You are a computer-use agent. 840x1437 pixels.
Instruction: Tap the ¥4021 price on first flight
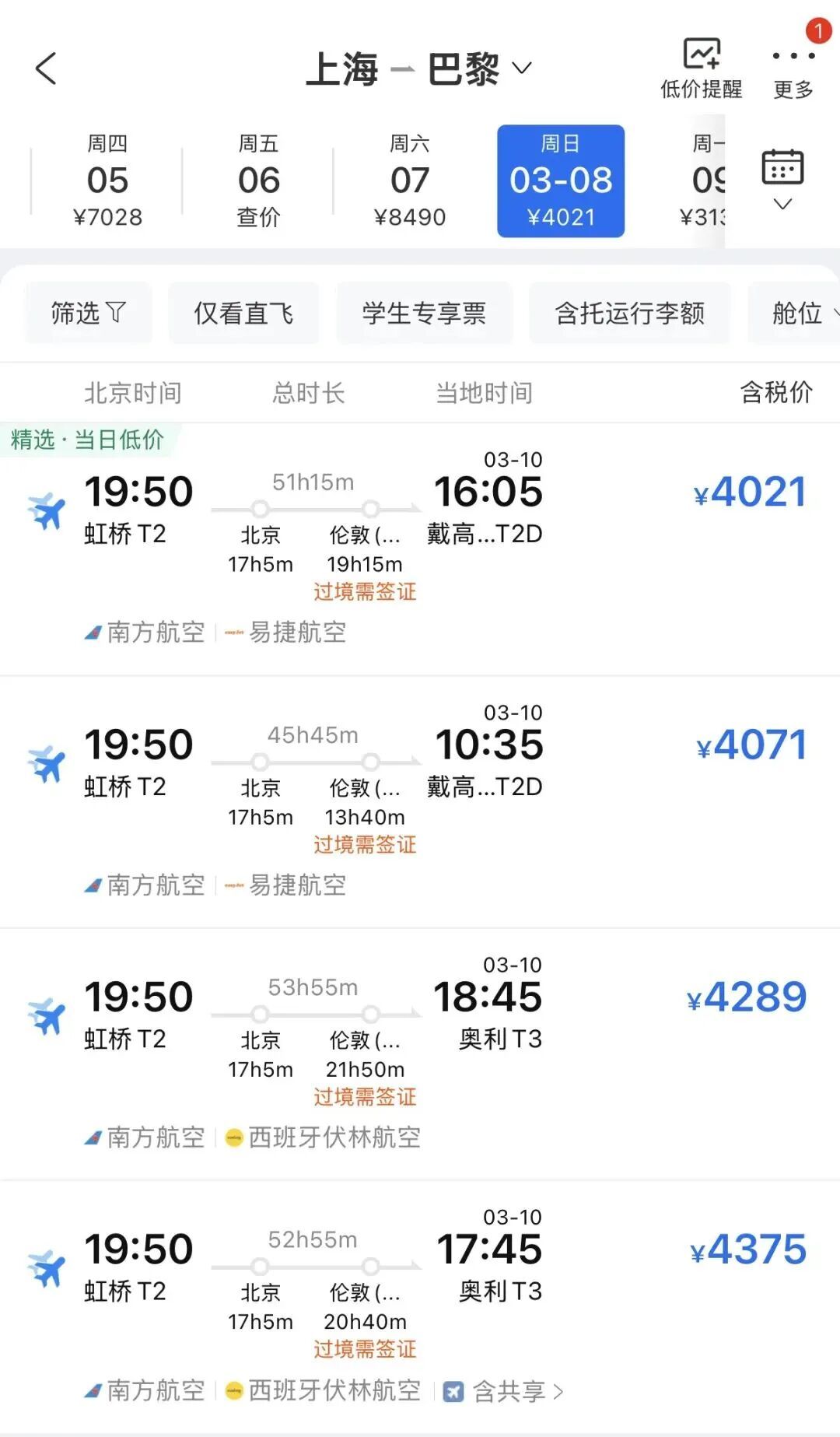coord(748,491)
